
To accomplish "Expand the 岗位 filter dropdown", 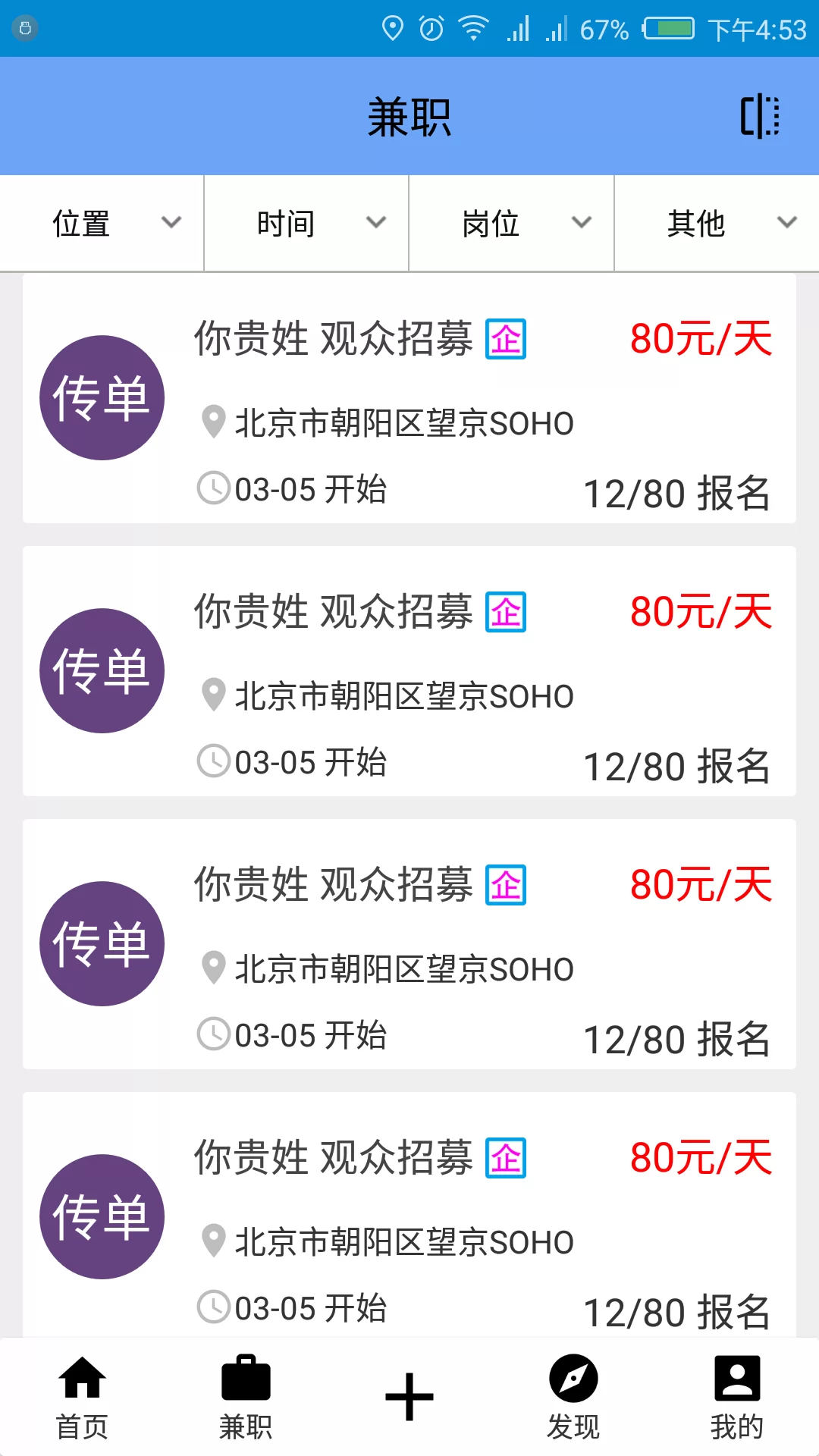I will point(511,223).
